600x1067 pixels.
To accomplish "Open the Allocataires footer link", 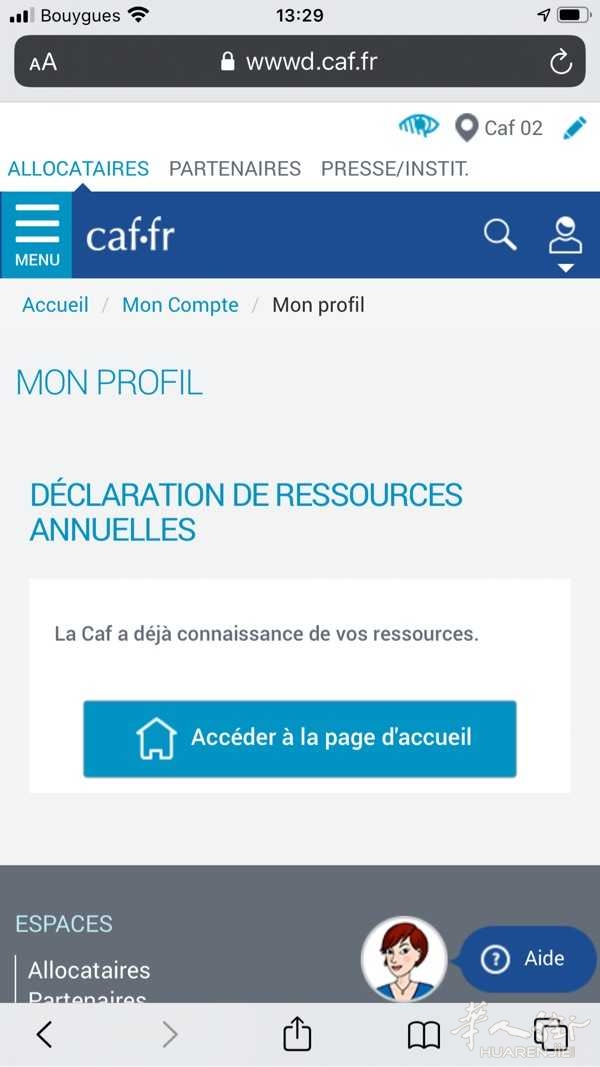I will pyautogui.click(x=89, y=970).
